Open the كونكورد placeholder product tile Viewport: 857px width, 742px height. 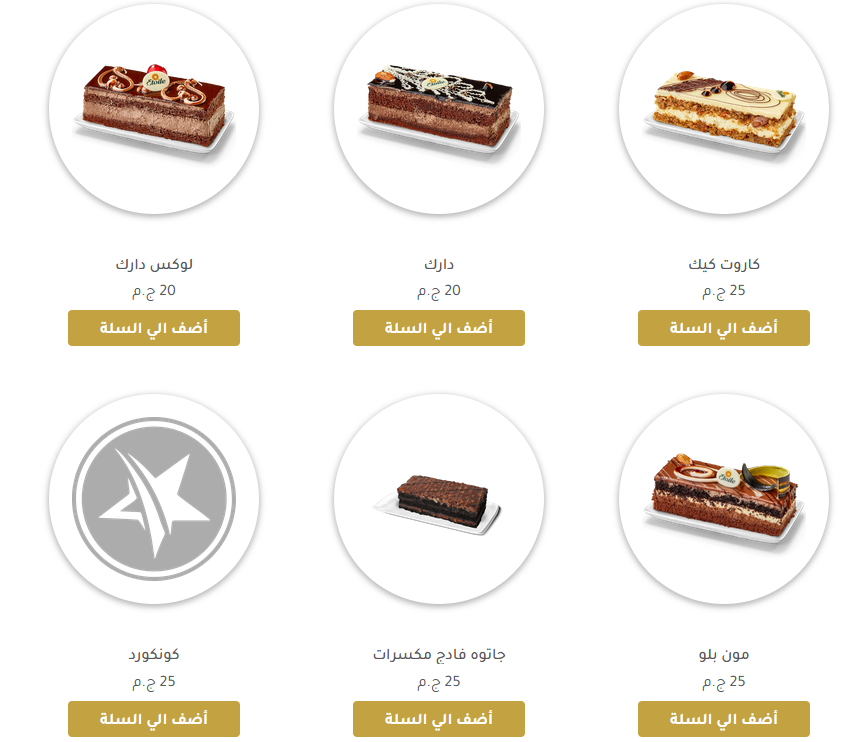(x=154, y=498)
